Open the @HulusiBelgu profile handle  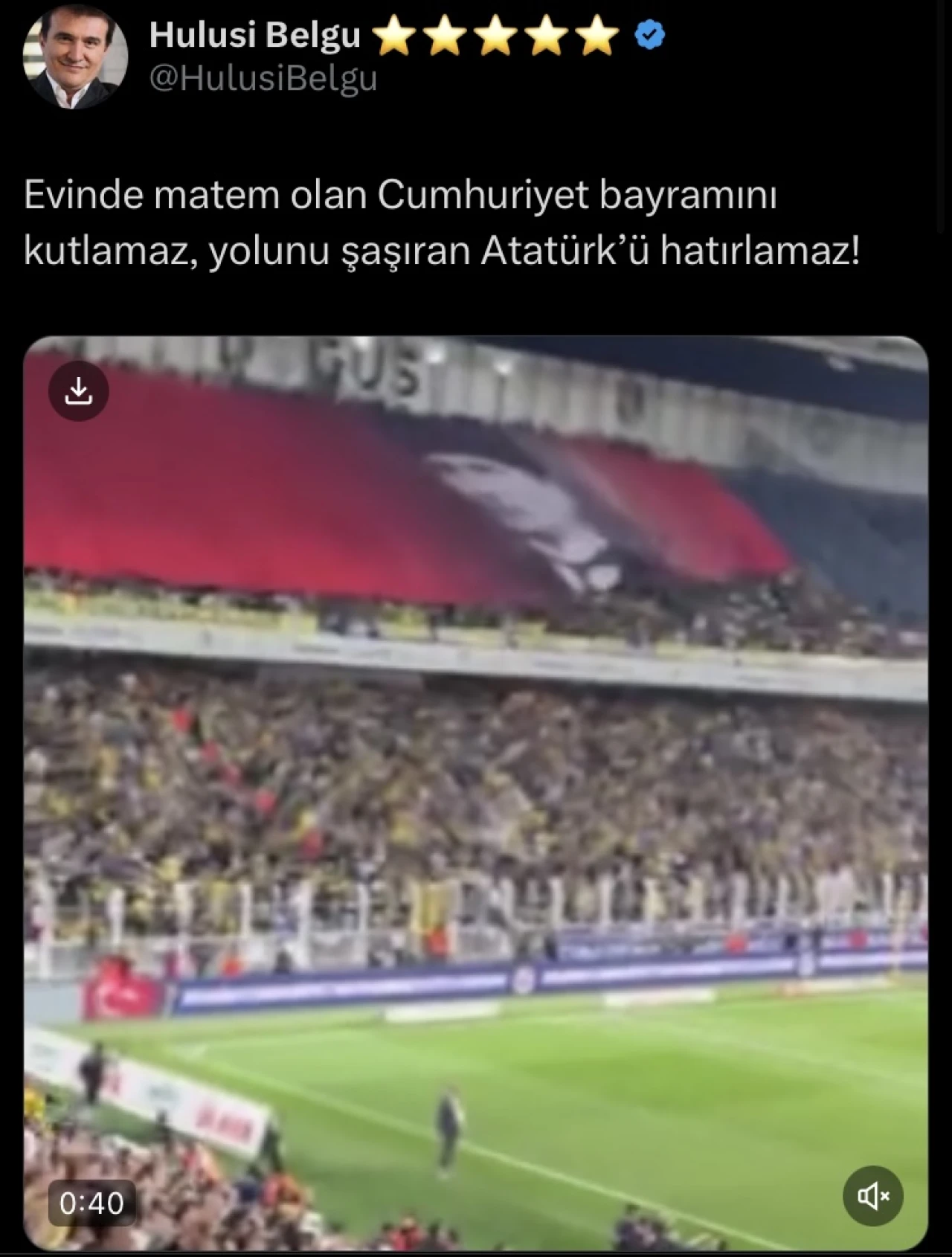pos(263,79)
